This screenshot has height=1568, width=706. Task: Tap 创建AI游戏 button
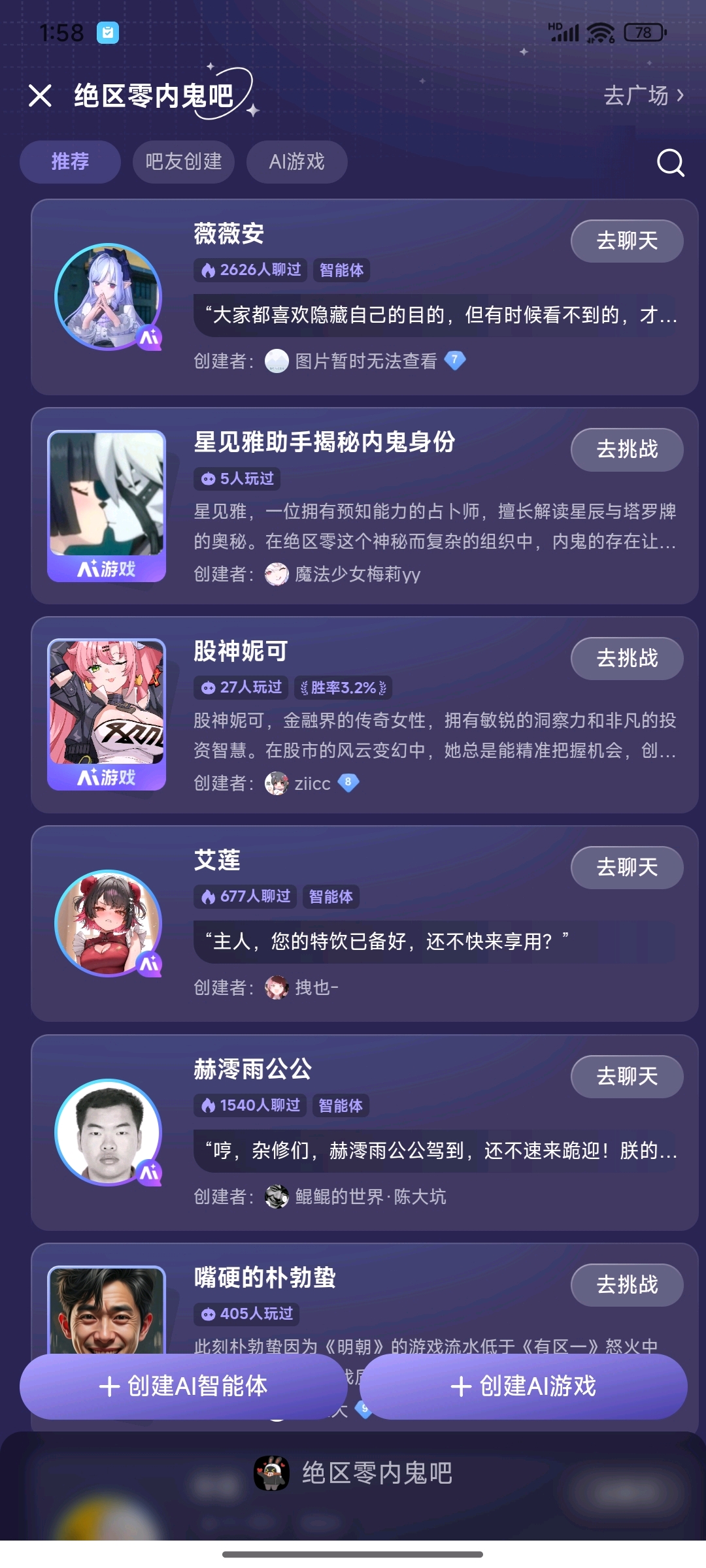click(524, 1386)
